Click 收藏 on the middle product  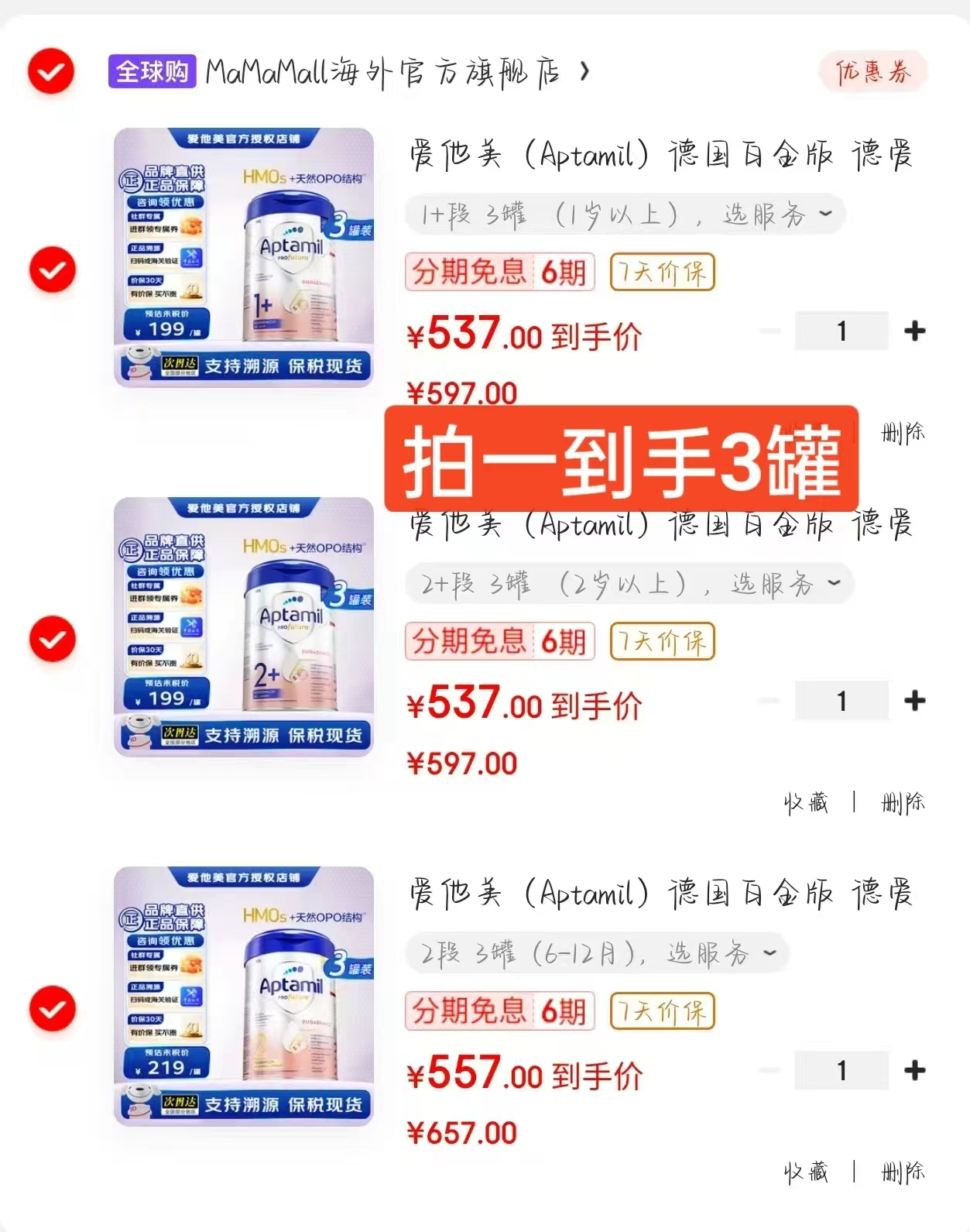click(x=805, y=803)
